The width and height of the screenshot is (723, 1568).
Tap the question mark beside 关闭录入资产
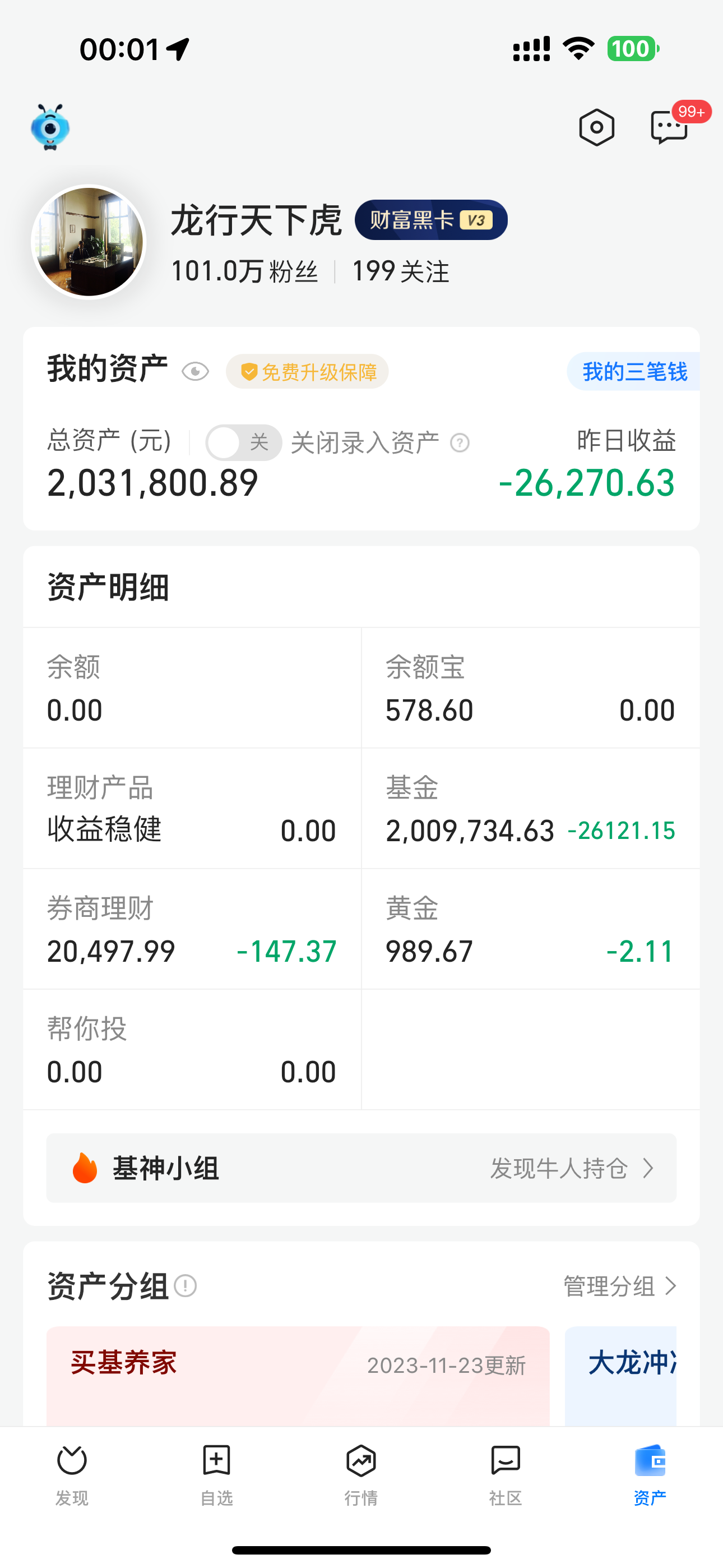click(461, 442)
